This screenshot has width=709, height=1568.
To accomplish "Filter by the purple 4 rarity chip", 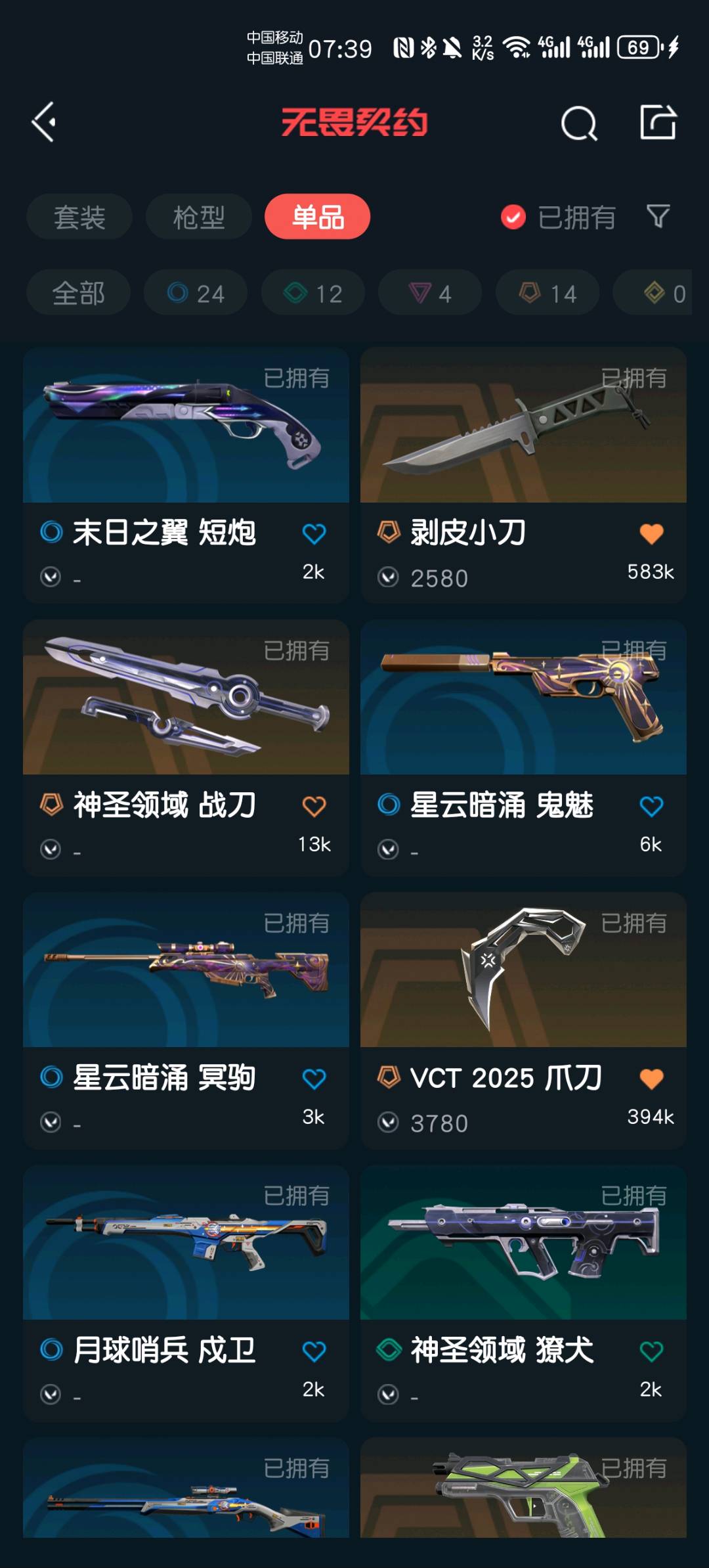I will [430, 293].
